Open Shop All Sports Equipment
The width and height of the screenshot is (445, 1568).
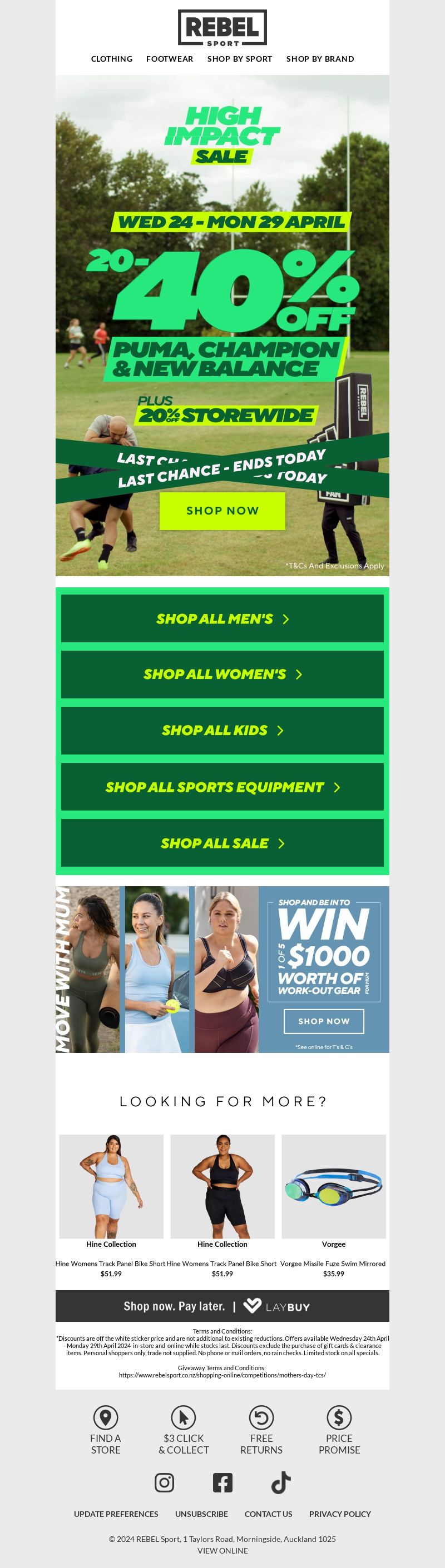point(222,787)
